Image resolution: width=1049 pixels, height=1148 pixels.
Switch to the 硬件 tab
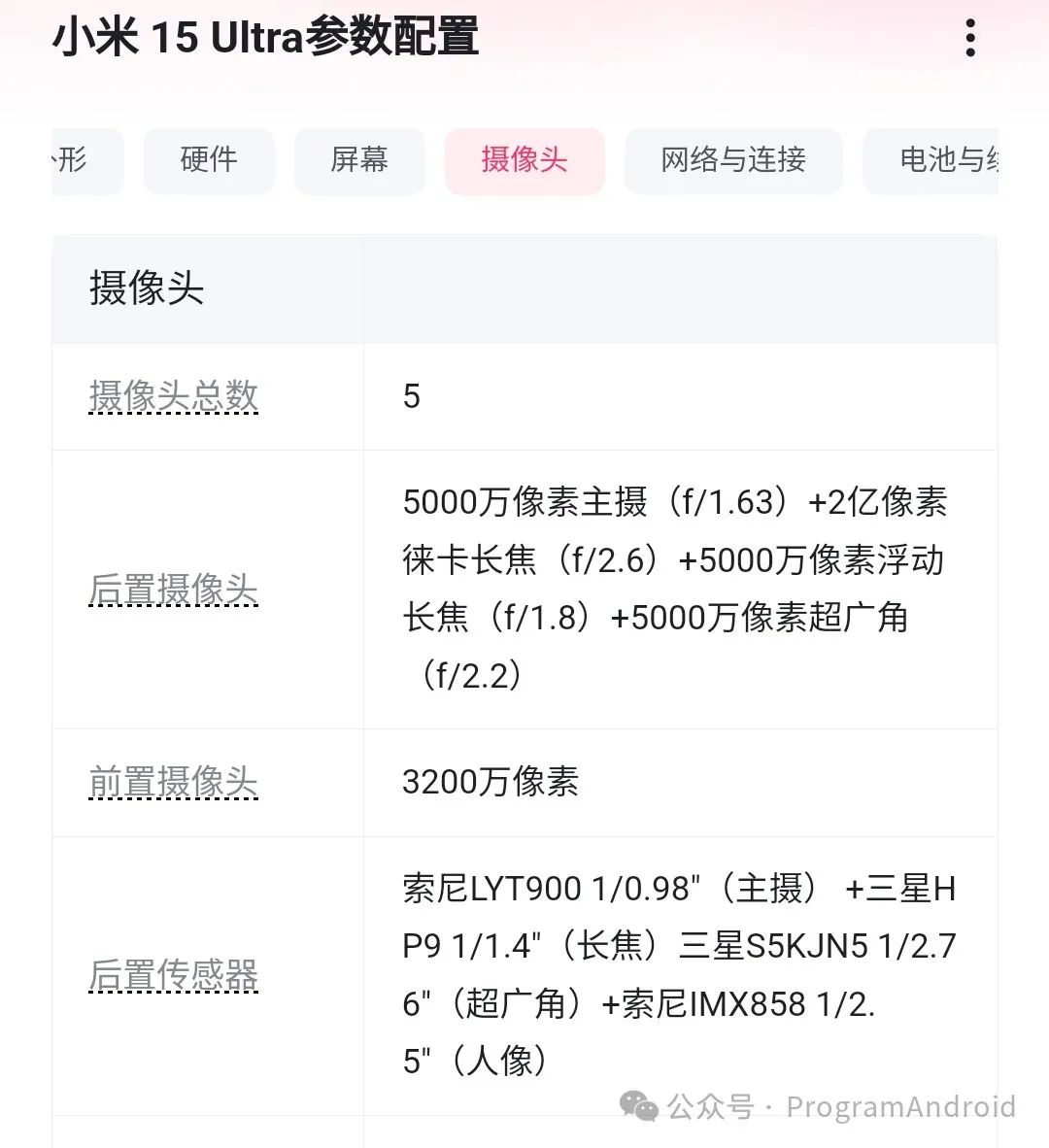click(x=209, y=160)
